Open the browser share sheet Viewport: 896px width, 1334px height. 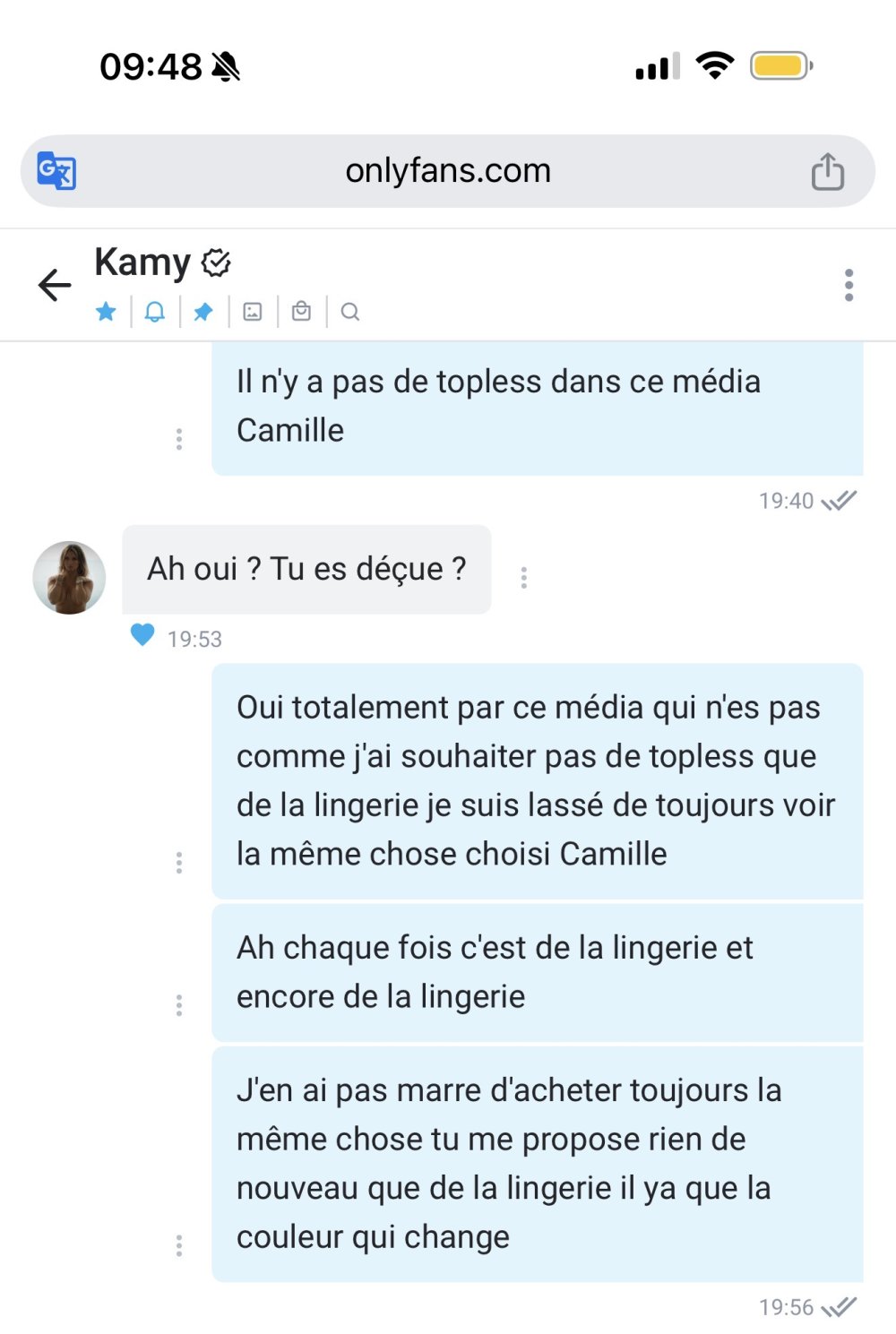click(827, 171)
